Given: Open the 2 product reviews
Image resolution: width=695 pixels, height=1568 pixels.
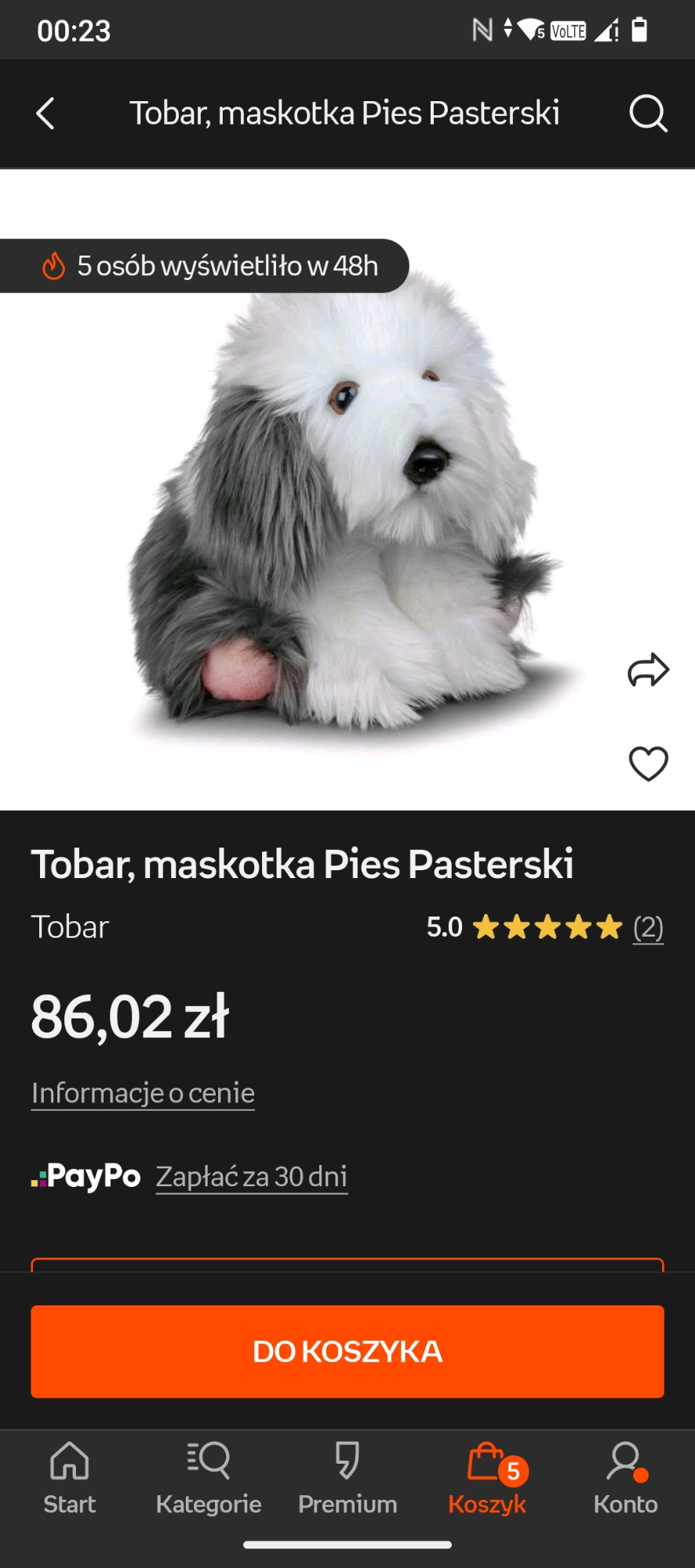Looking at the screenshot, I should (x=648, y=927).
